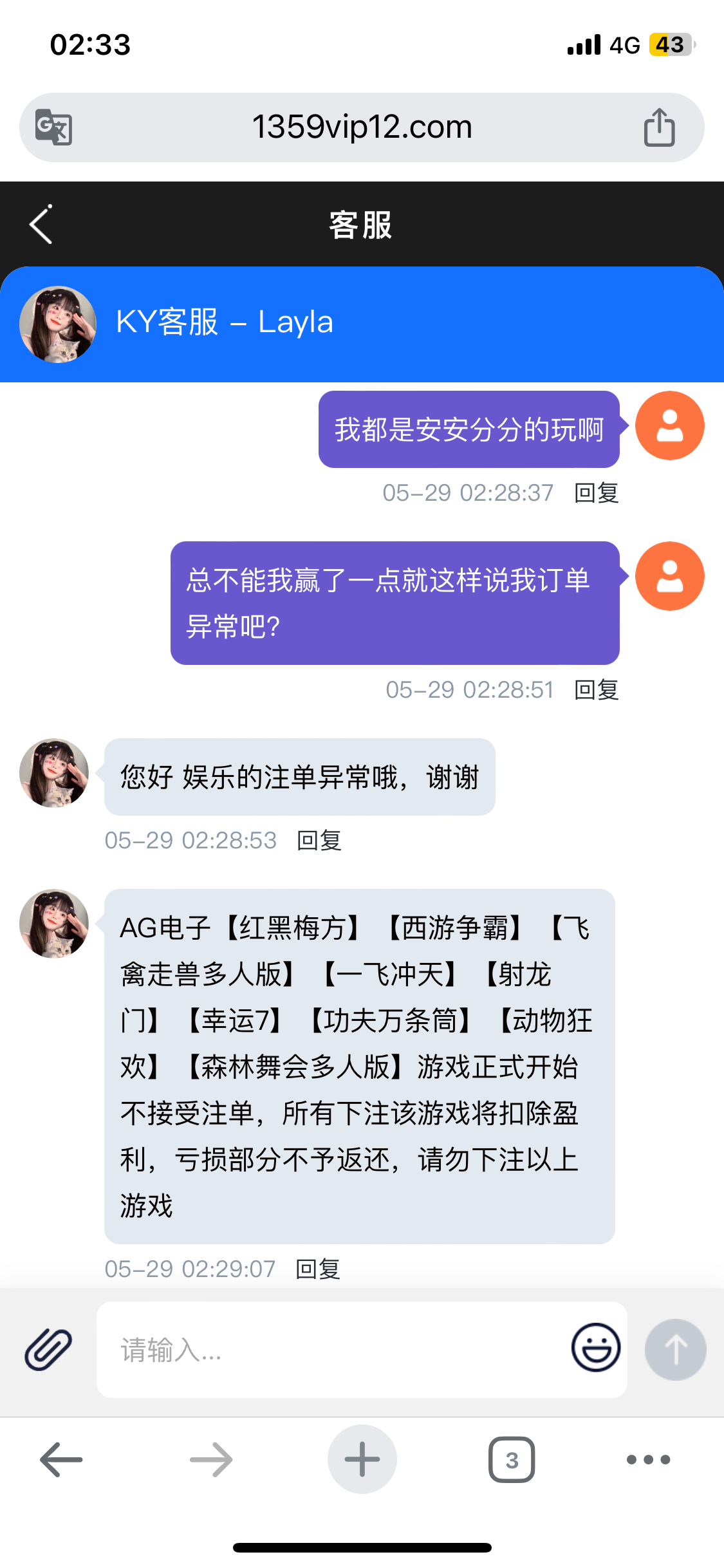Open the page translate icon
Image resolution: width=724 pixels, height=1568 pixels.
click(x=53, y=127)
